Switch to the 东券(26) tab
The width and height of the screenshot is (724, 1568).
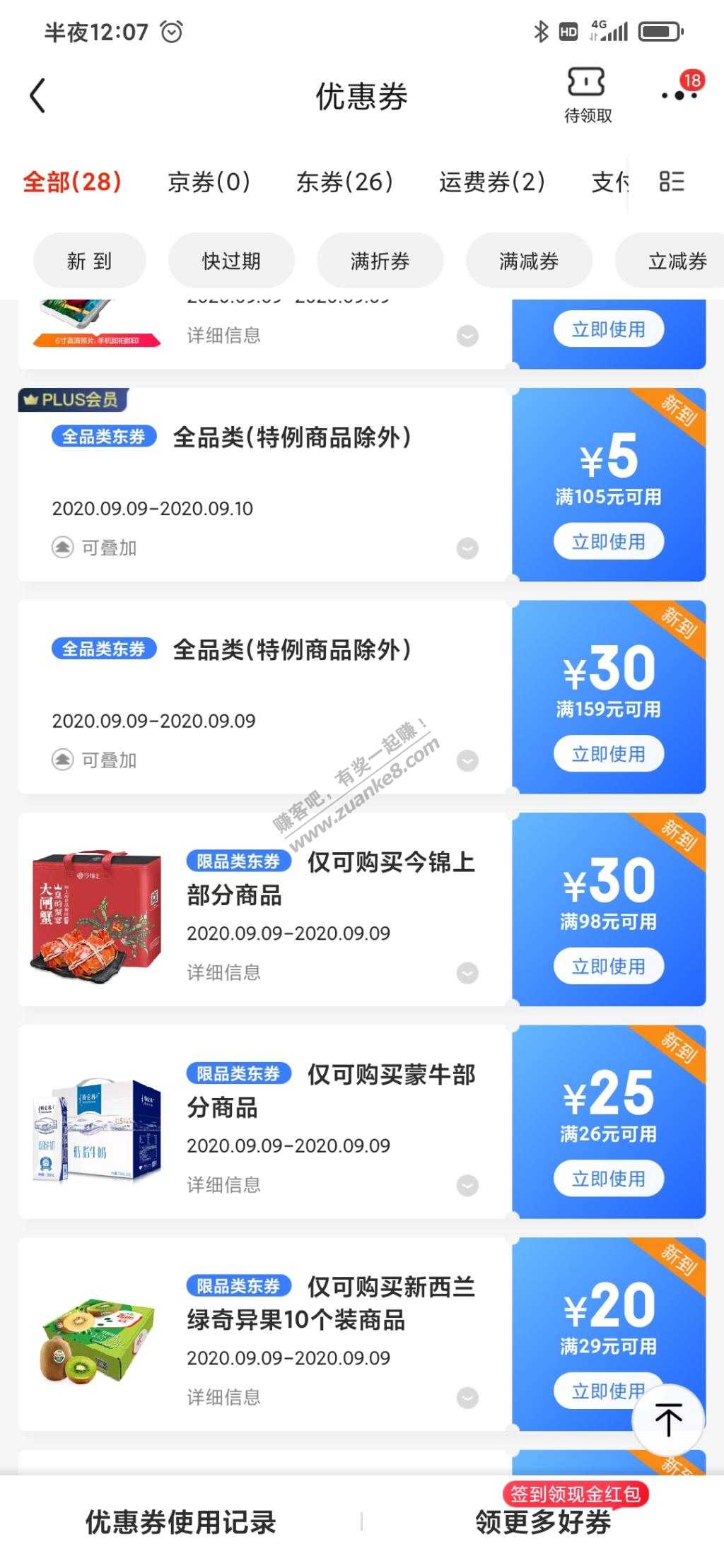tap(344, 182)
